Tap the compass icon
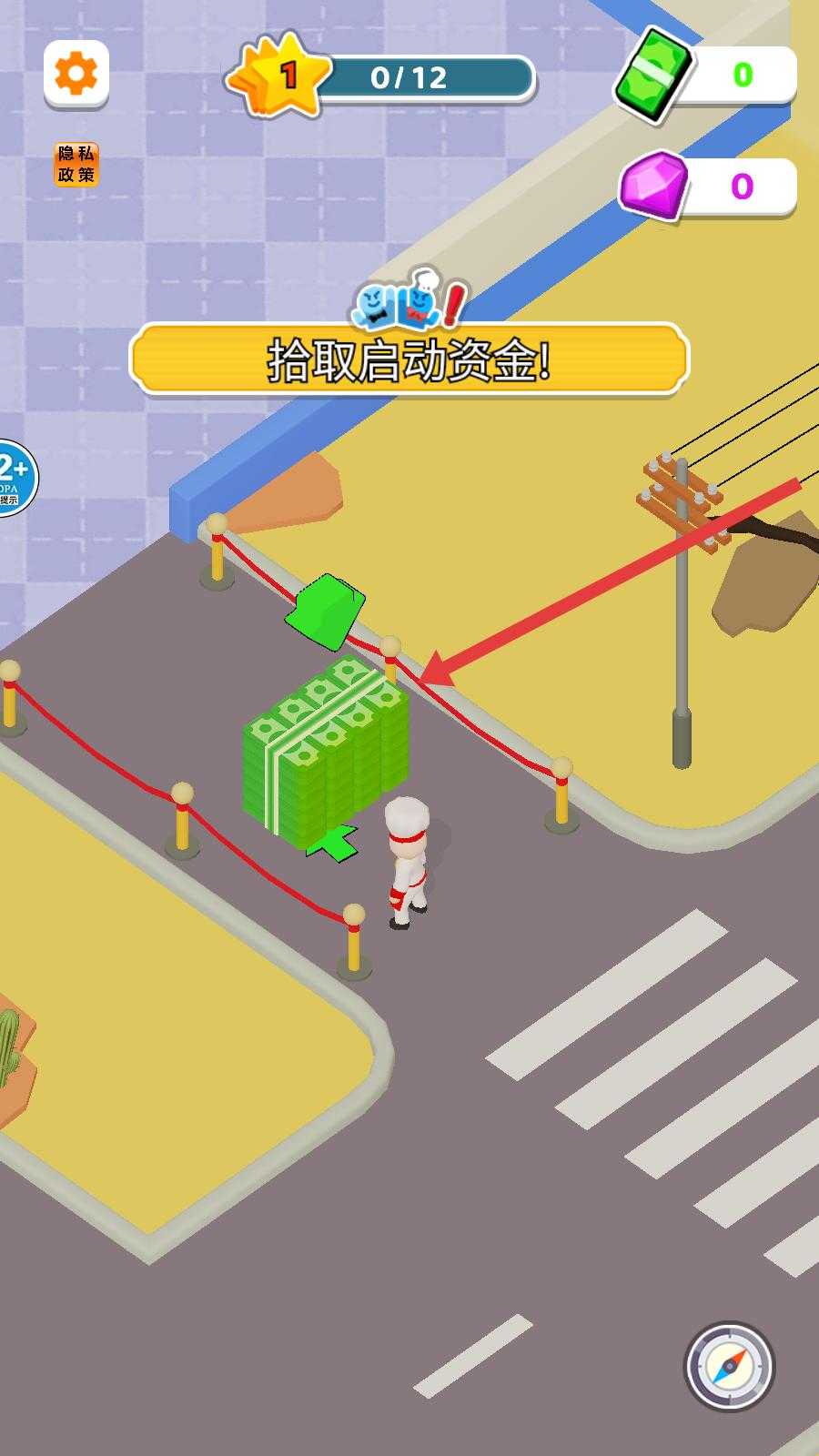The image size is (819, 1456). [729, 1366]
